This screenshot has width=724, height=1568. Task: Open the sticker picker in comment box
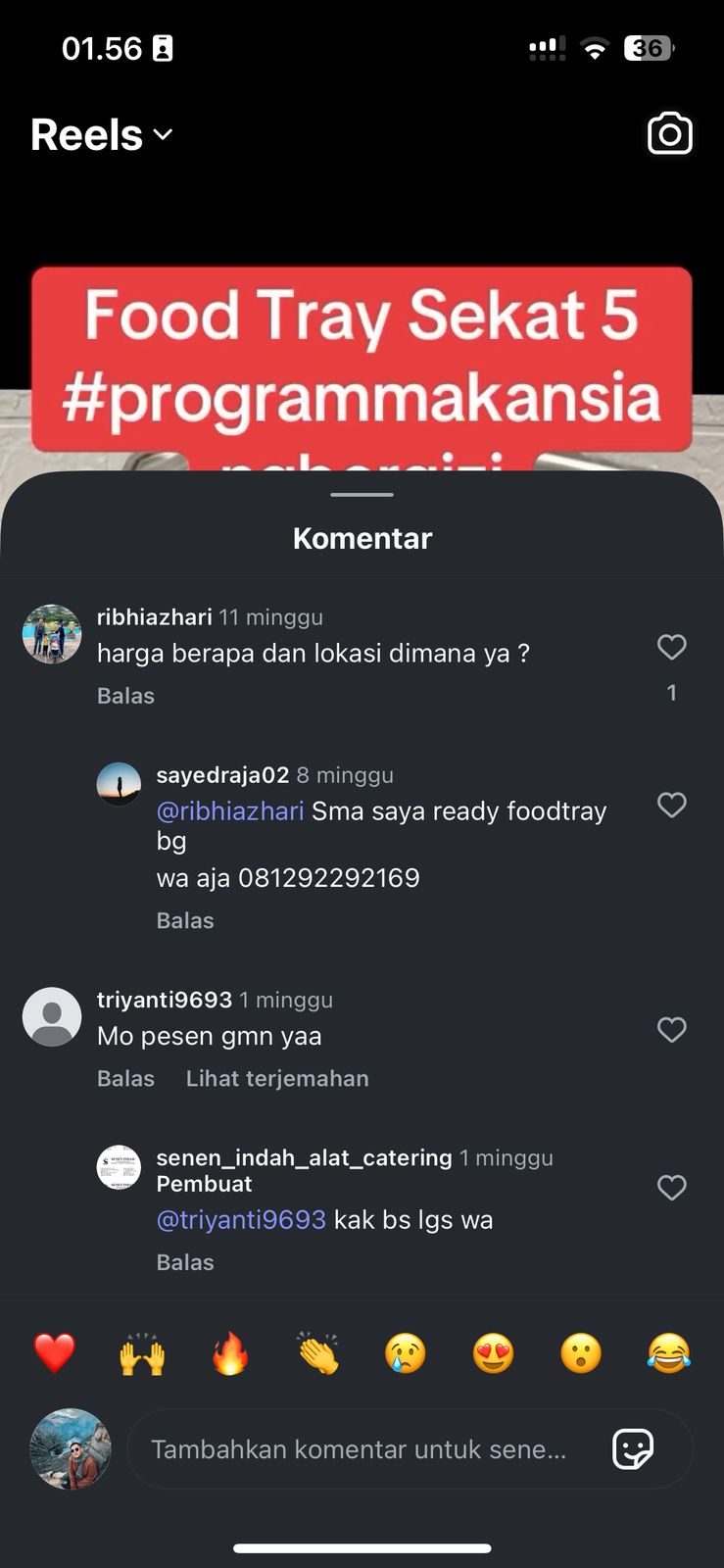click(633, 1448)
